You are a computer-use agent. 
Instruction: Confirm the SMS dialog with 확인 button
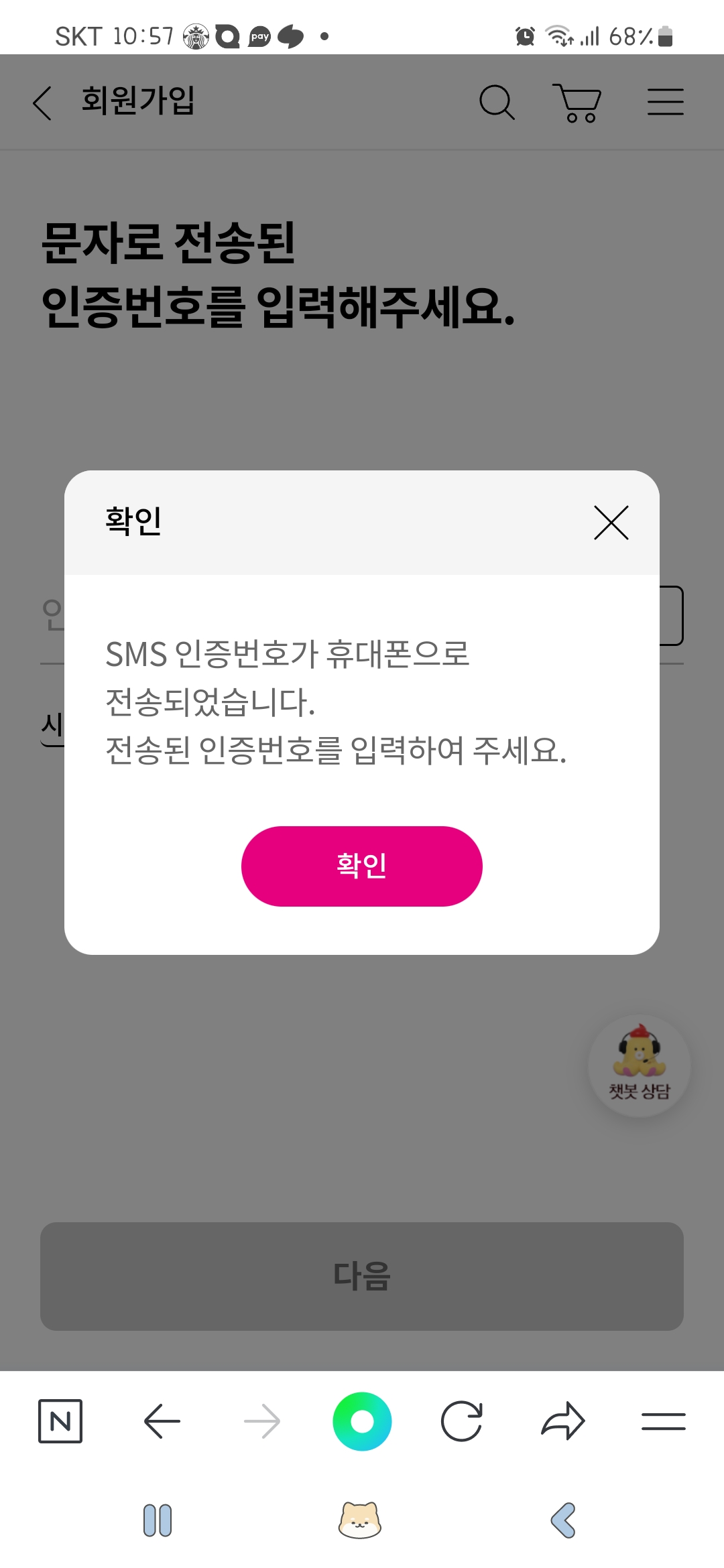[x=361, y=866]
